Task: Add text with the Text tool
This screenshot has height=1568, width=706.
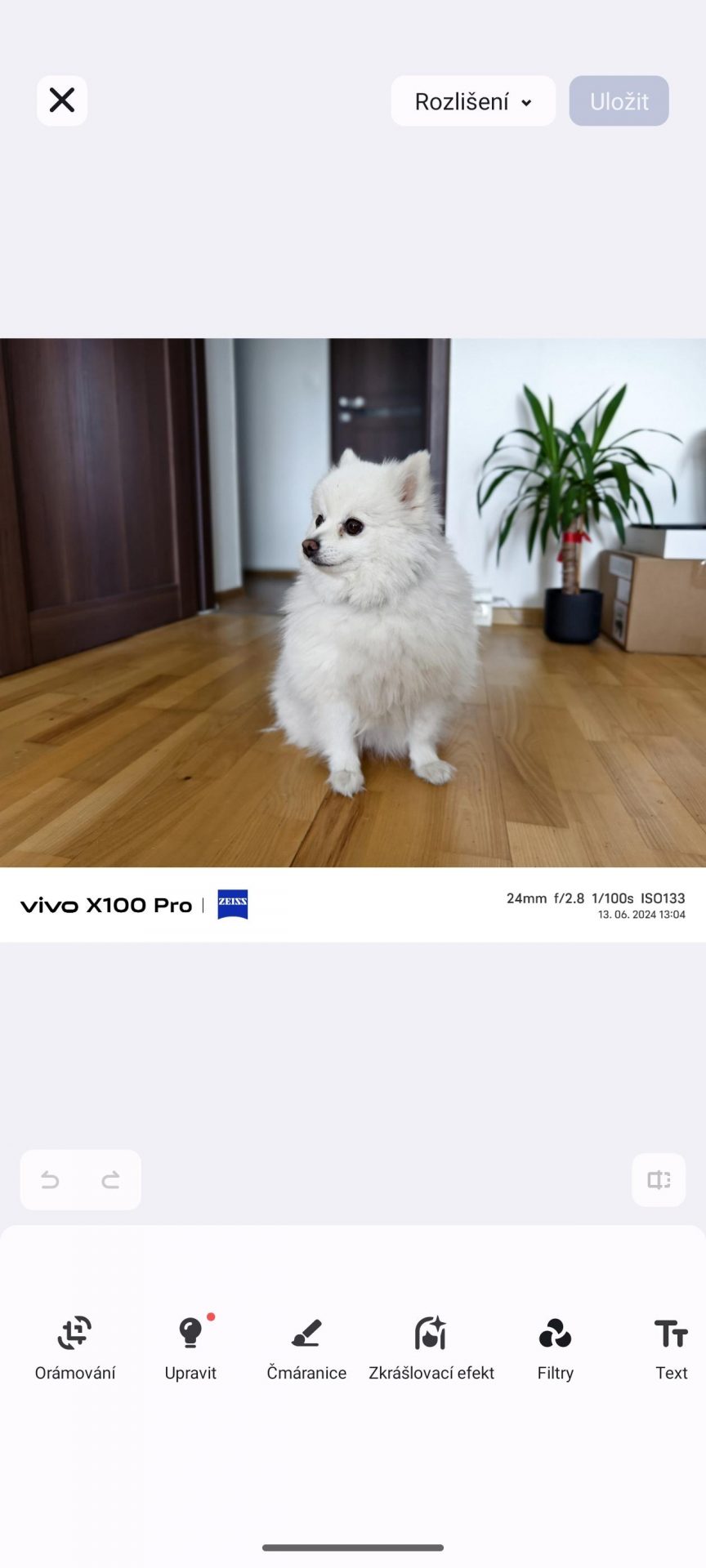Action: (x=672, y=1348)
